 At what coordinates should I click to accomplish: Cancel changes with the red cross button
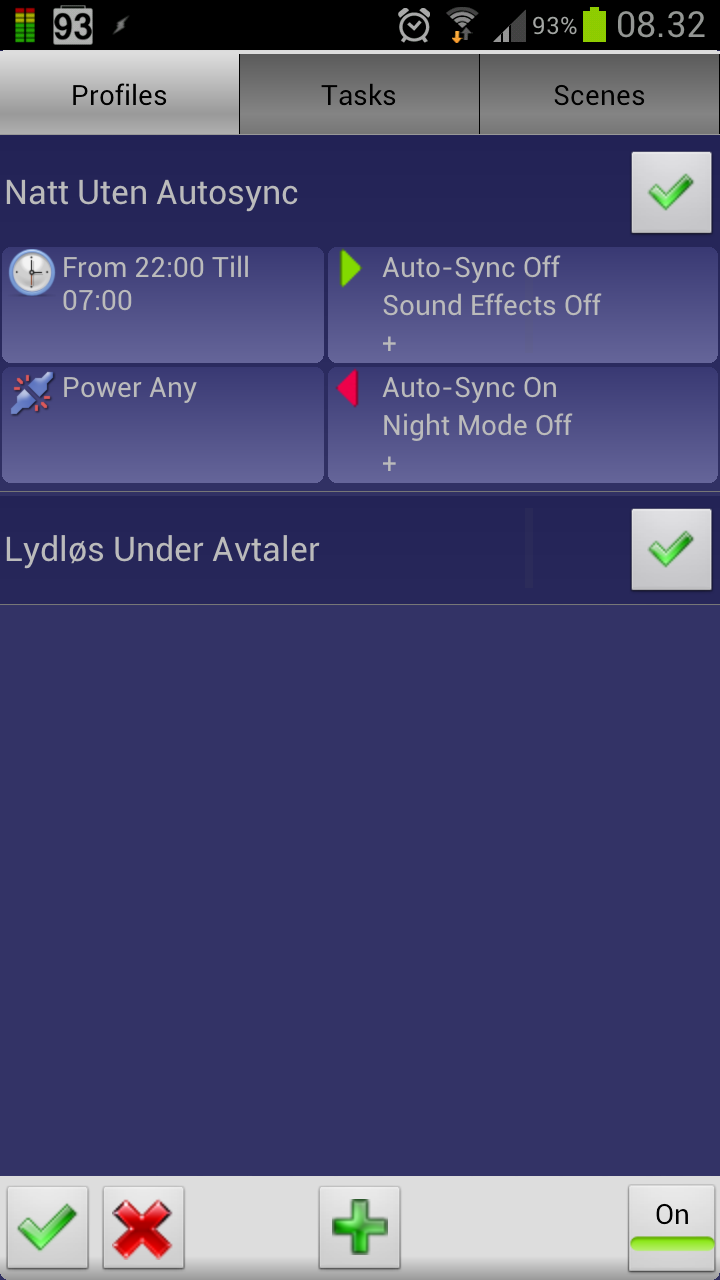143,1228
